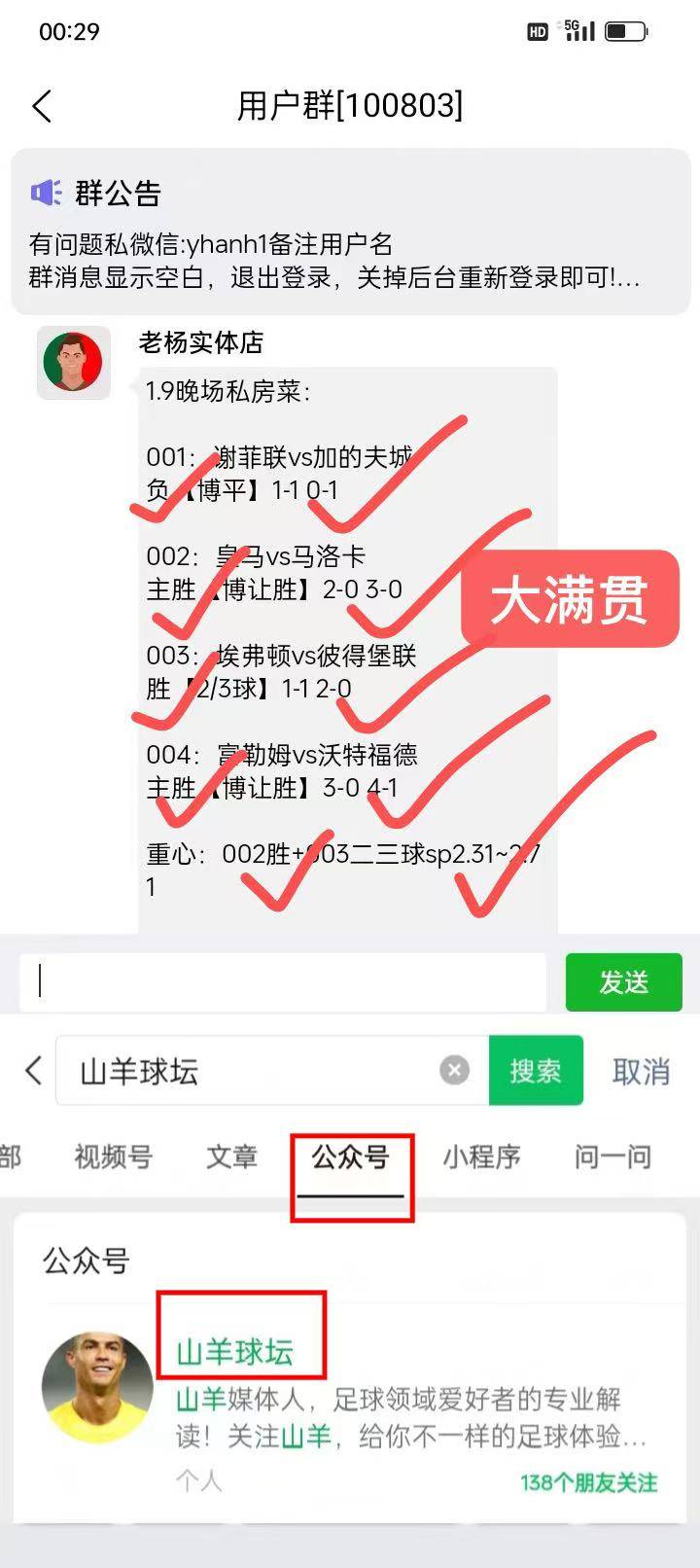
Task: Tap 取消 to cancel the search
Action: click(x=640, y=1071)
